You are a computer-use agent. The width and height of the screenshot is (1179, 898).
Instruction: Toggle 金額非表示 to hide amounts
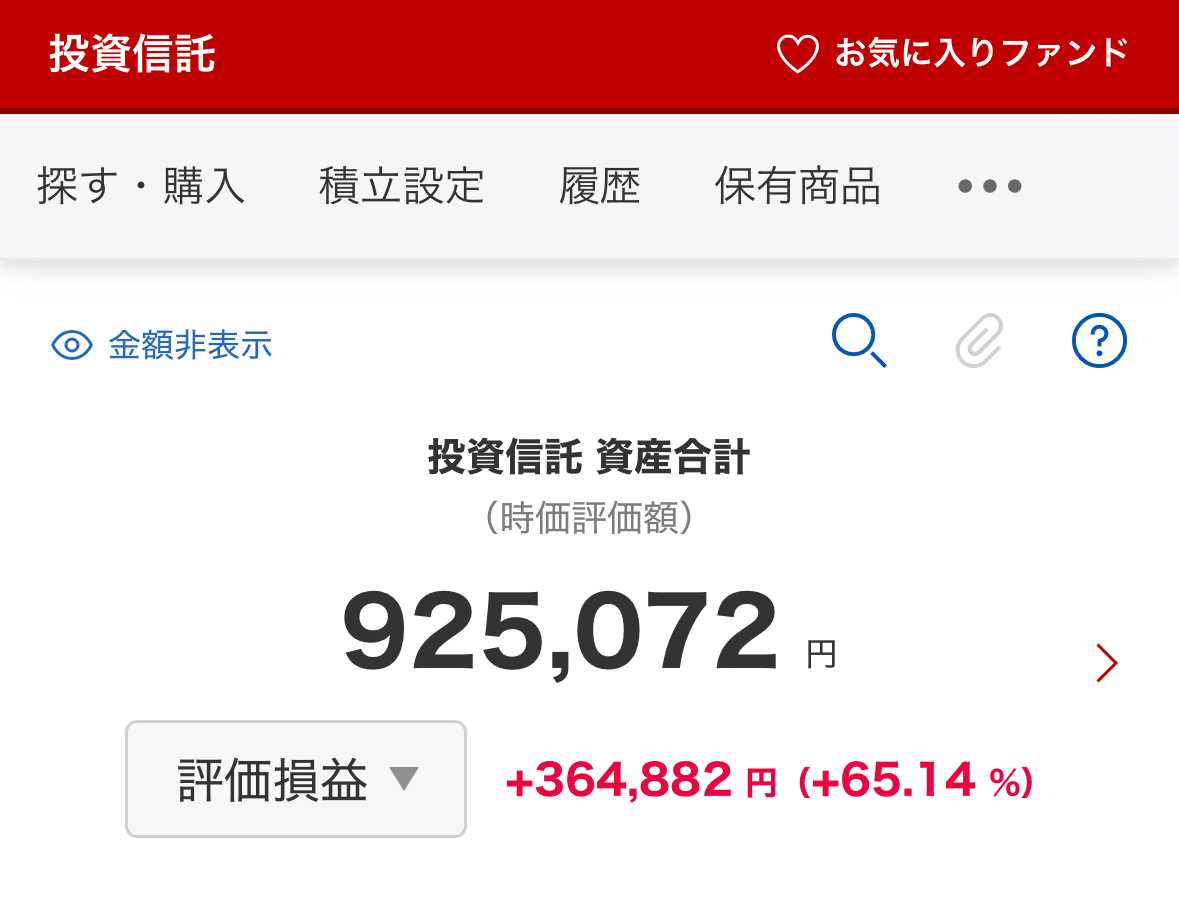coord(162,345)
